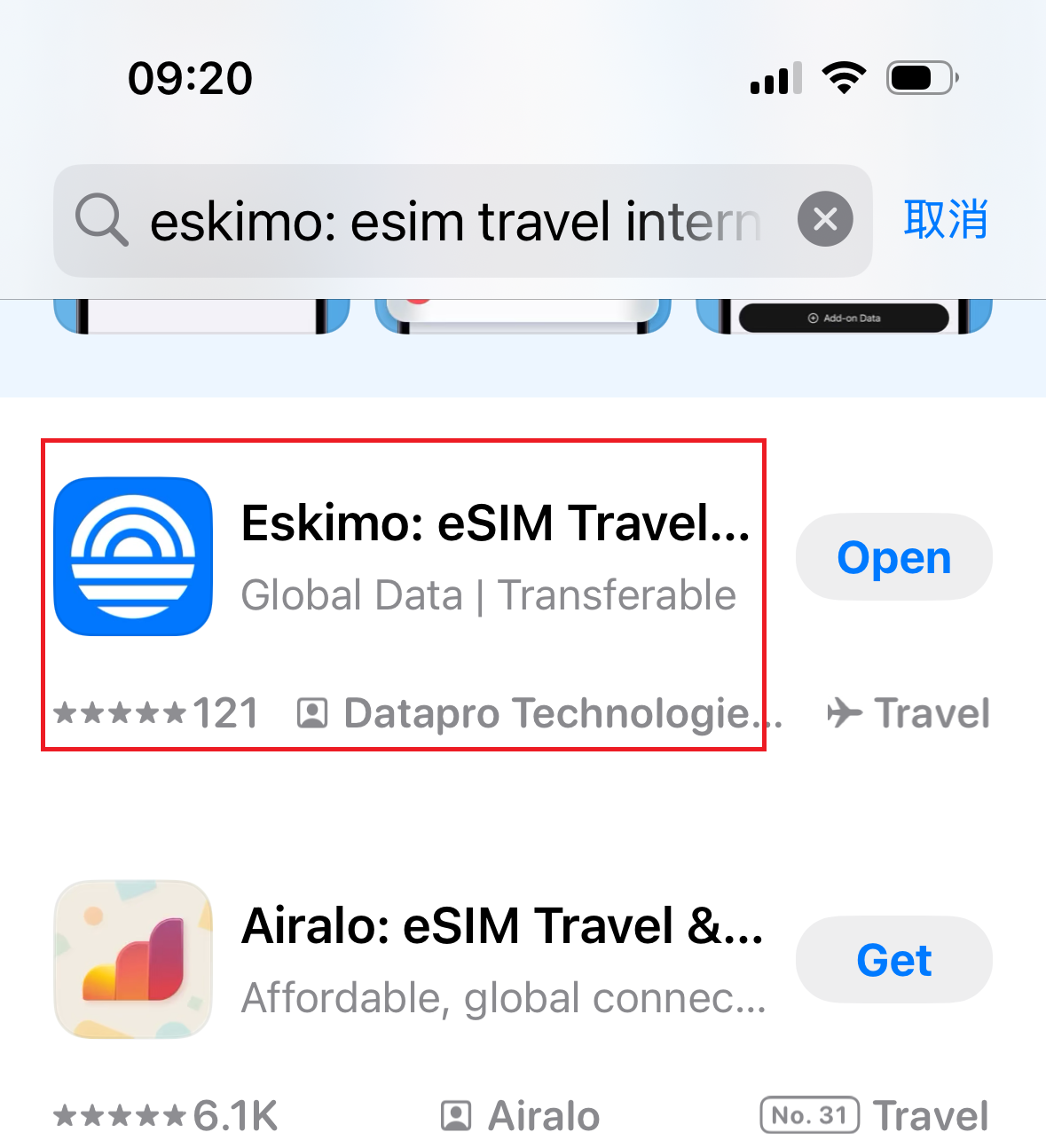Tap the developer icon next to Datapro Technologies
The height and width of the screenshot is (1148, 1046).
pyautogui.click(x=311, y=712)
